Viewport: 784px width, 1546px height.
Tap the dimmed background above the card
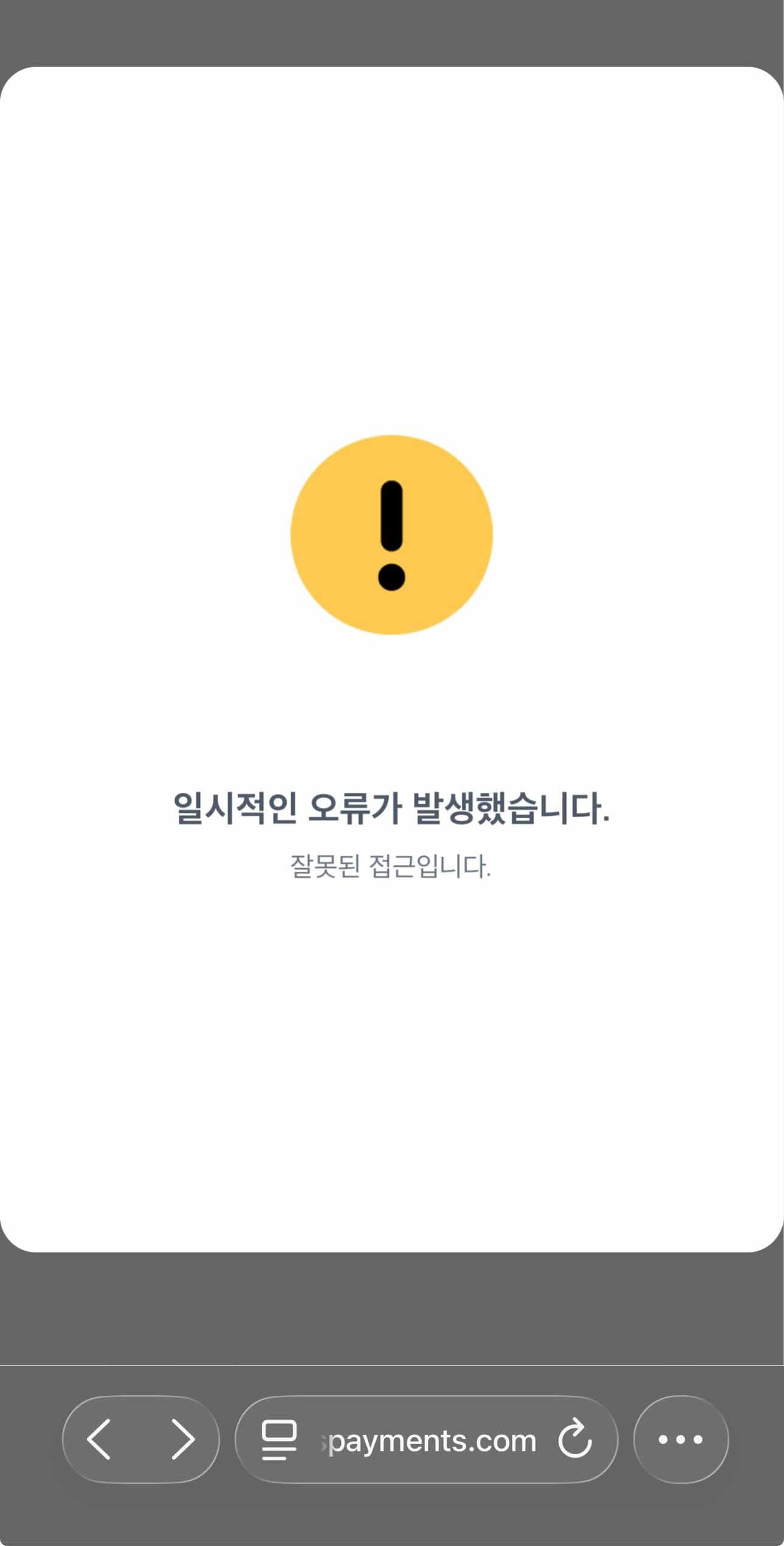[x=392, y=29]
